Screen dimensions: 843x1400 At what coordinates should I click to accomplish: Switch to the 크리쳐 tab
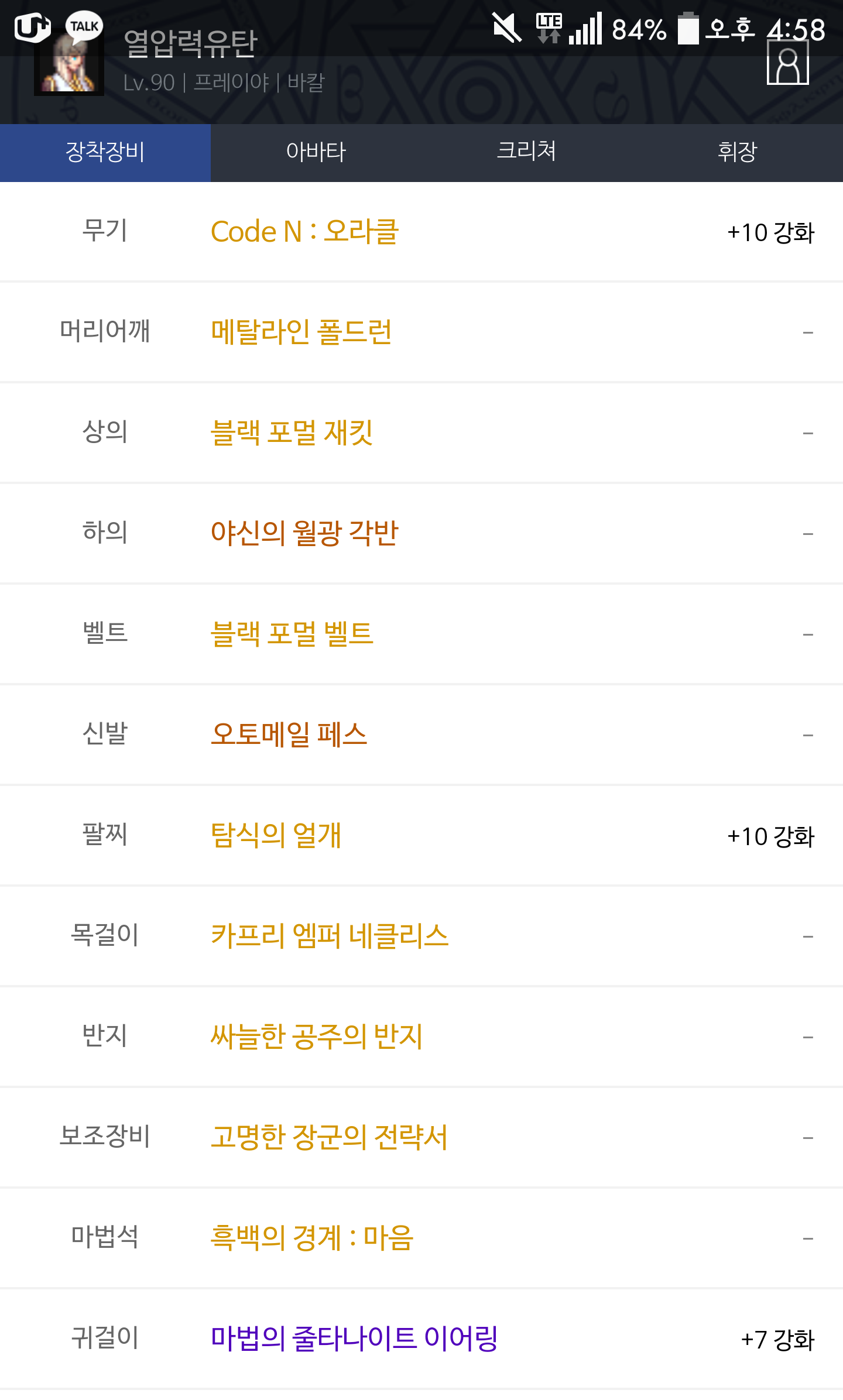point(527,152)
